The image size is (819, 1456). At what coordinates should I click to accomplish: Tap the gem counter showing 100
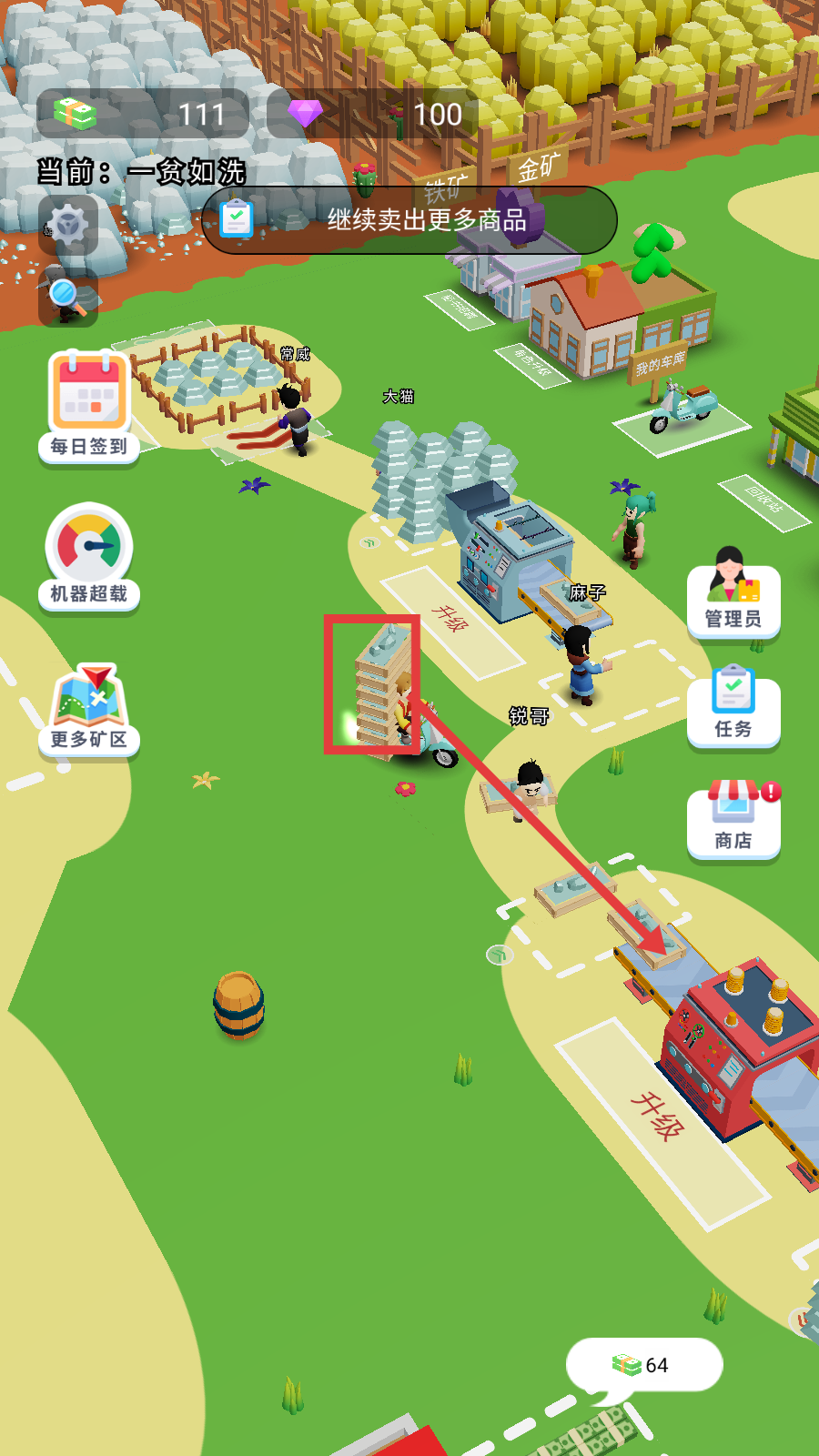click(x=373, y=114)
